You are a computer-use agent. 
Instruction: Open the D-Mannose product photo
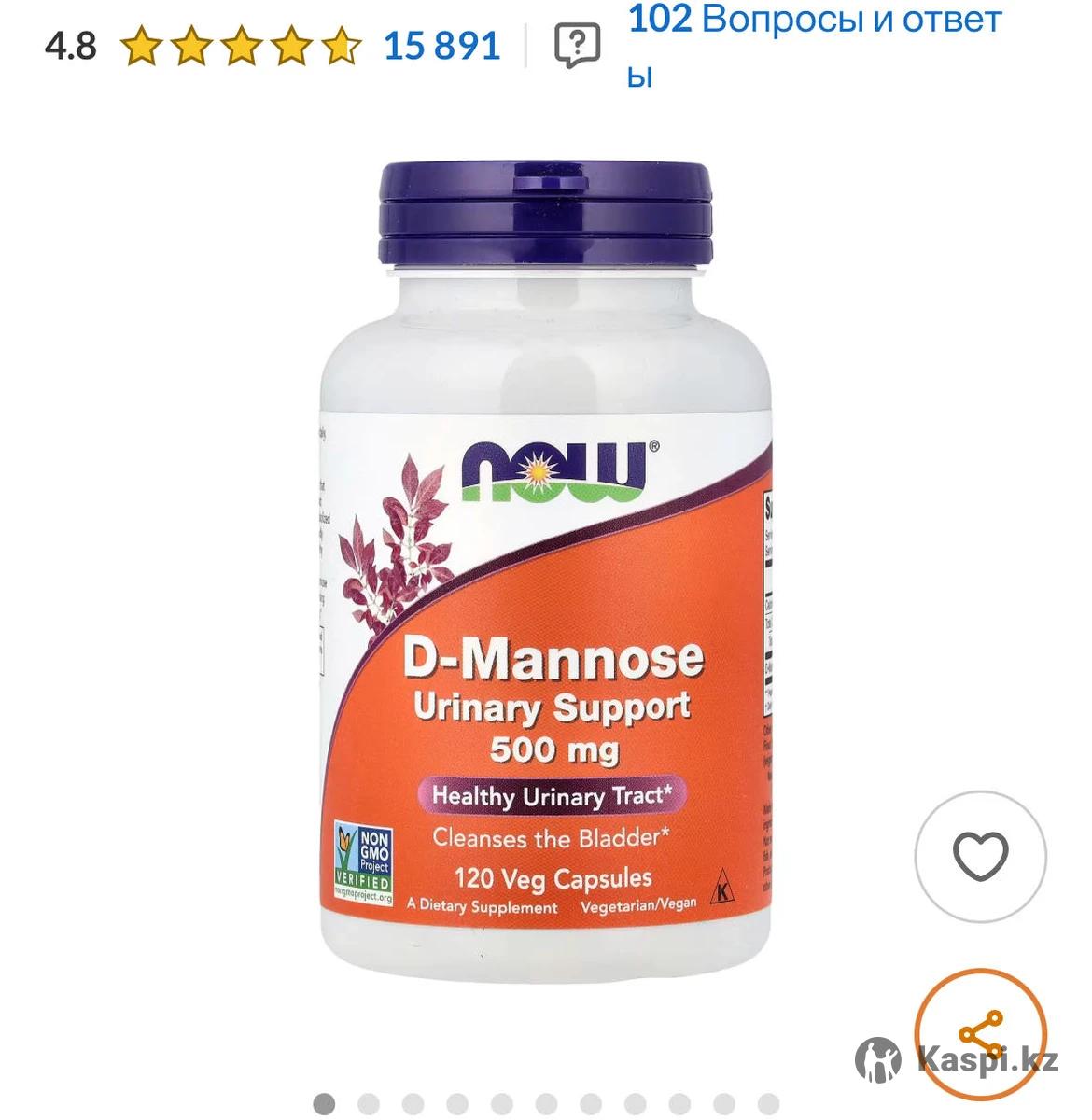click(546, 579)
